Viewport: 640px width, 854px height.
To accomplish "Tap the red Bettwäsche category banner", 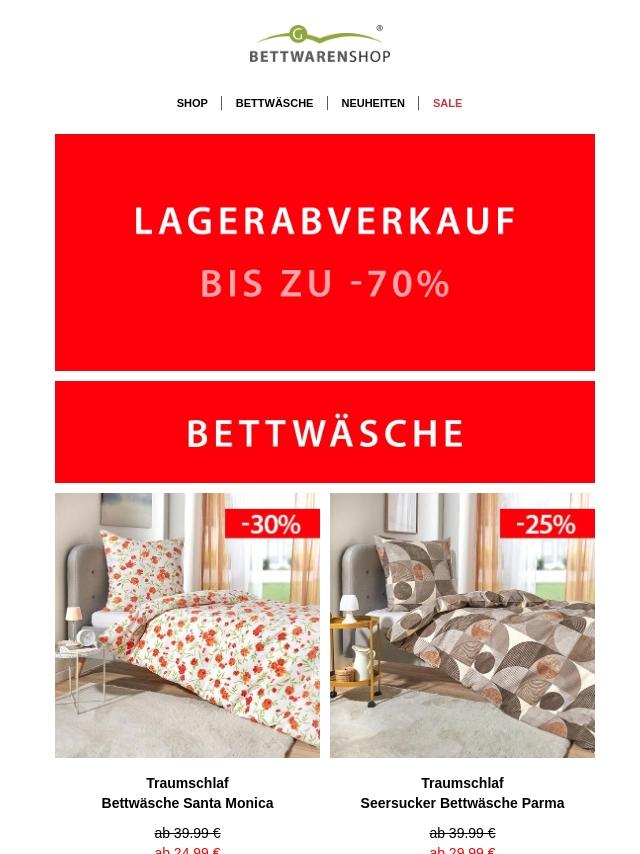I will tap(325, 432).
